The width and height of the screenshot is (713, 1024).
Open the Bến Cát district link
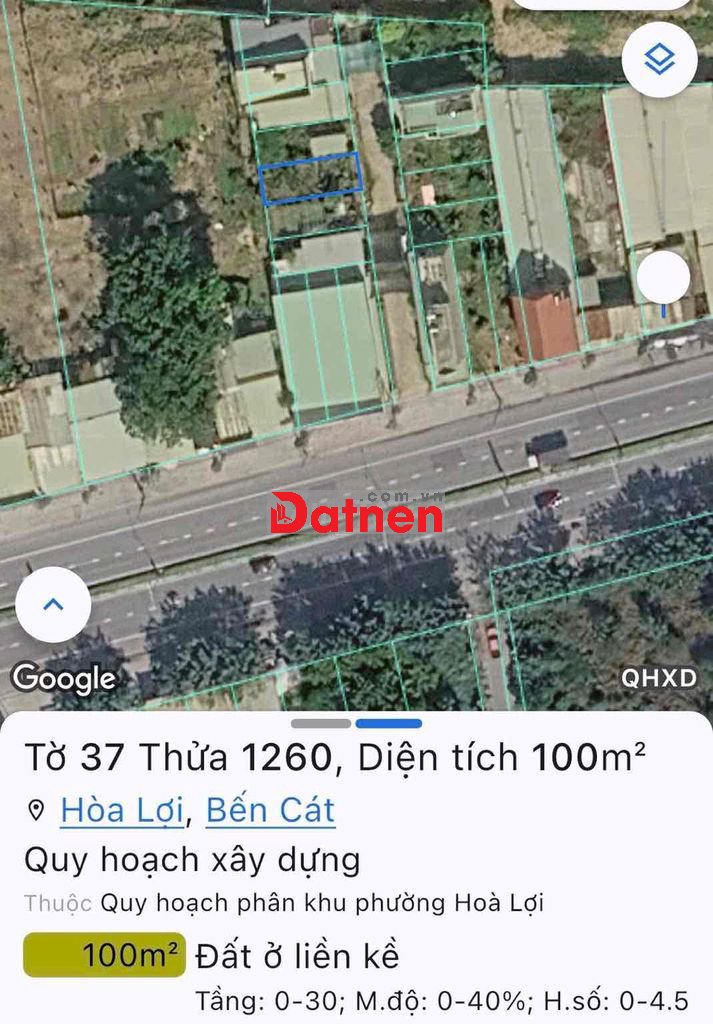pyautogui.click(x=270, y=810)
